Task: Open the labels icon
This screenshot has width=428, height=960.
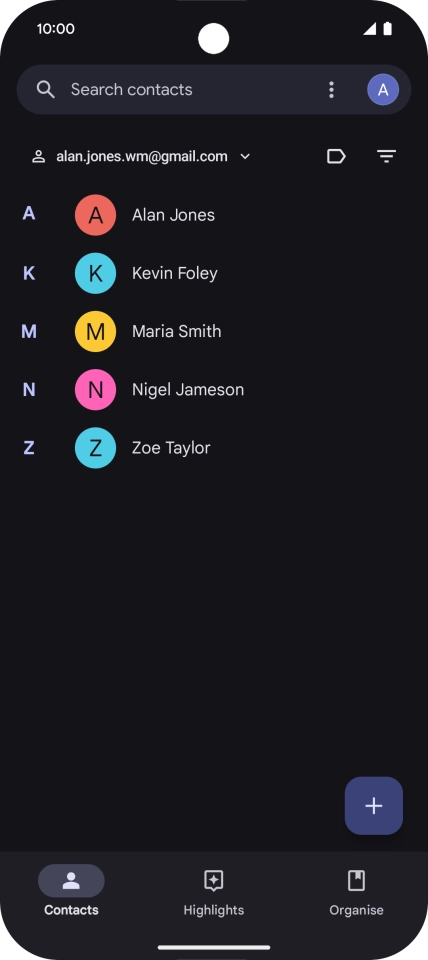Action: 336,157
